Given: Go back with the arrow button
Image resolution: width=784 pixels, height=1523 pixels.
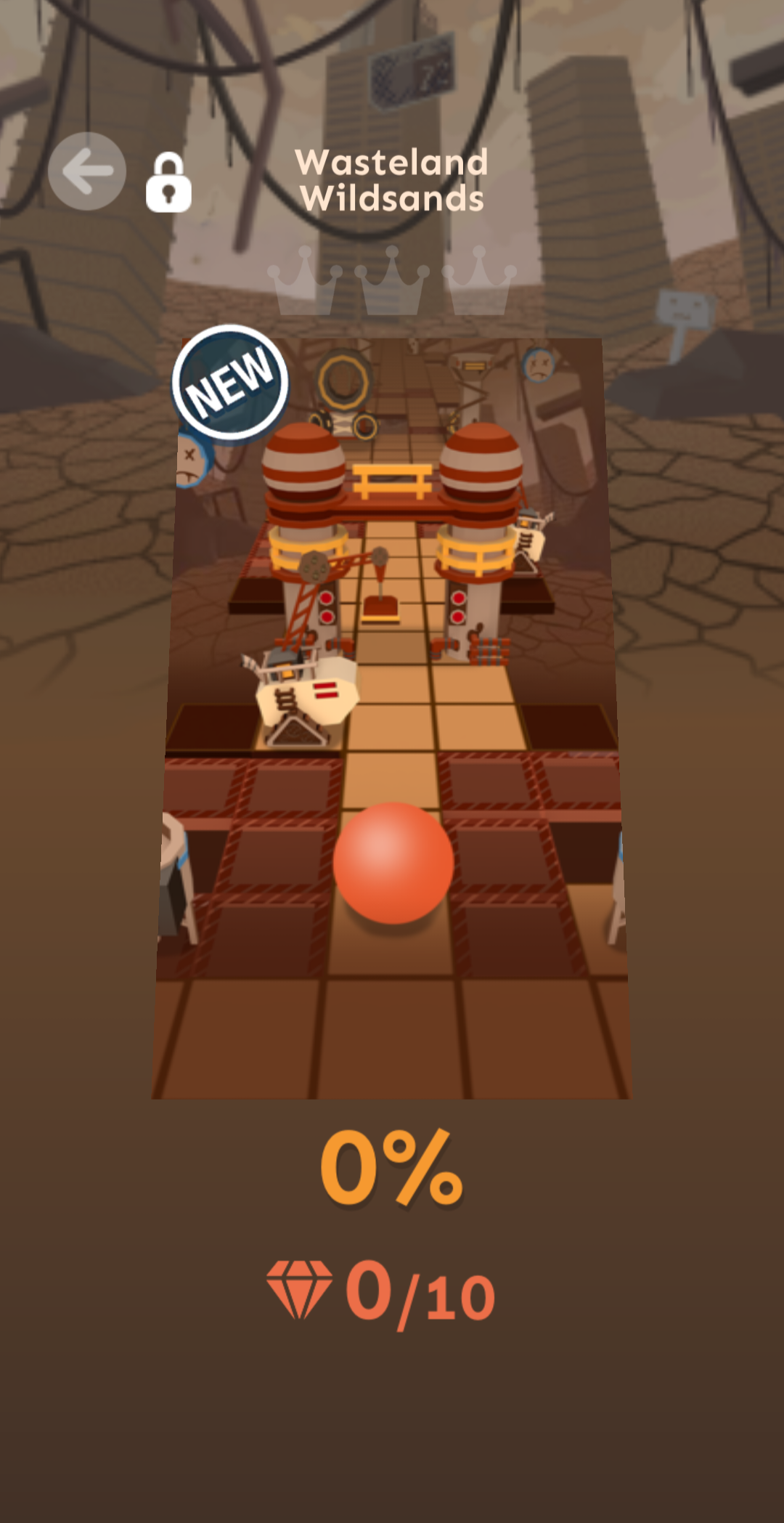Looking at the screenshot, I should click(x=87, y=171).
